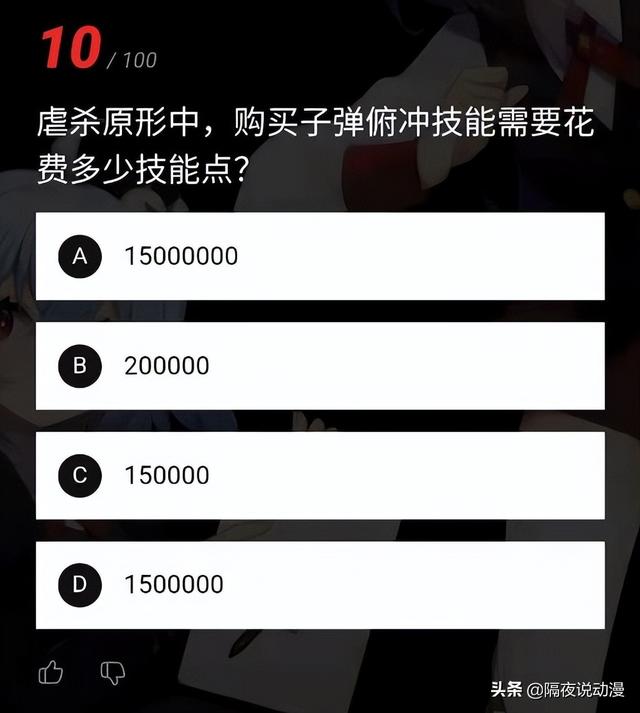Choose option B 200000
This screenshot has width=640, height=713.
[x=320, y=365]
